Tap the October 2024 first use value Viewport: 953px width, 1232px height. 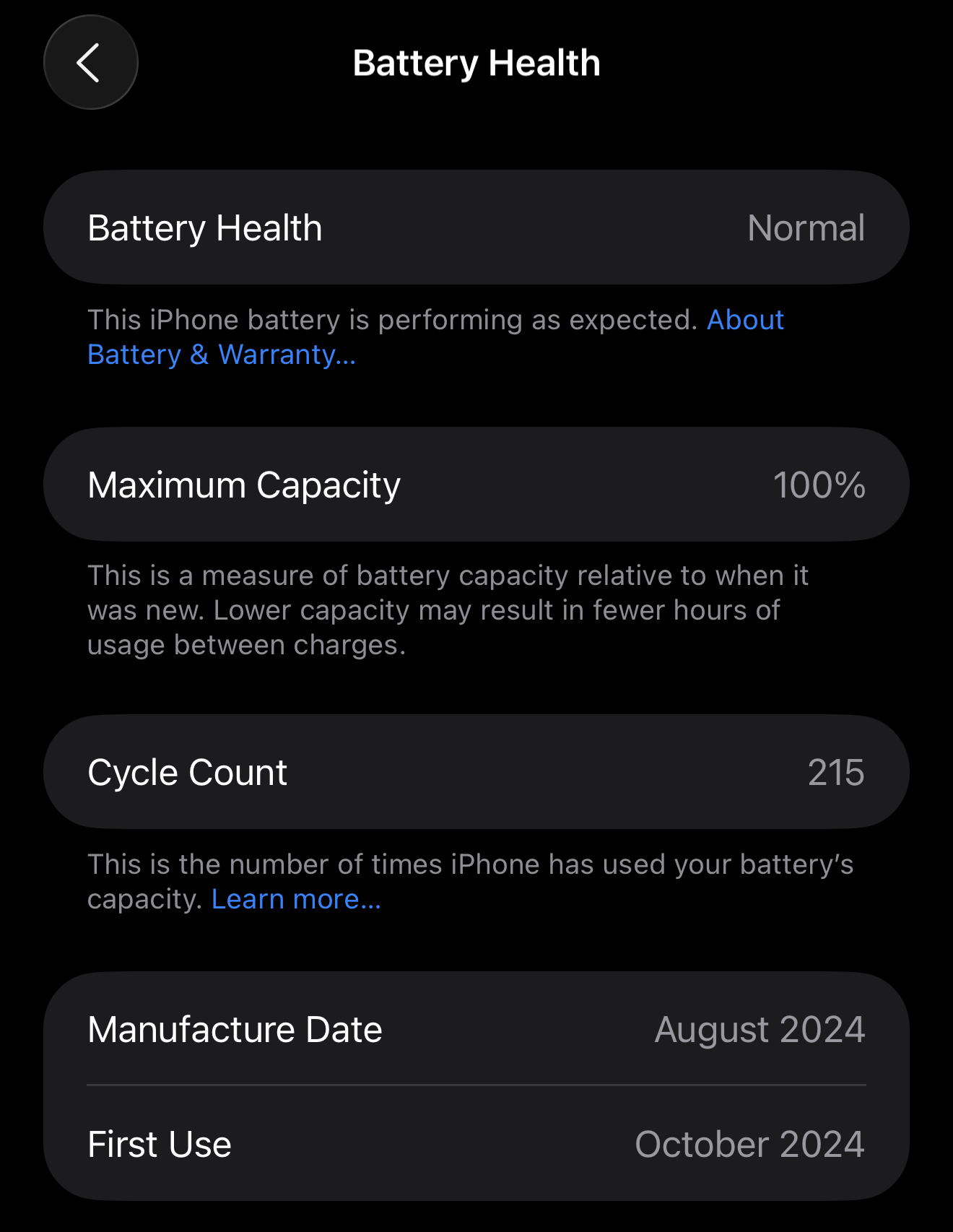(x=751, y=1145)
